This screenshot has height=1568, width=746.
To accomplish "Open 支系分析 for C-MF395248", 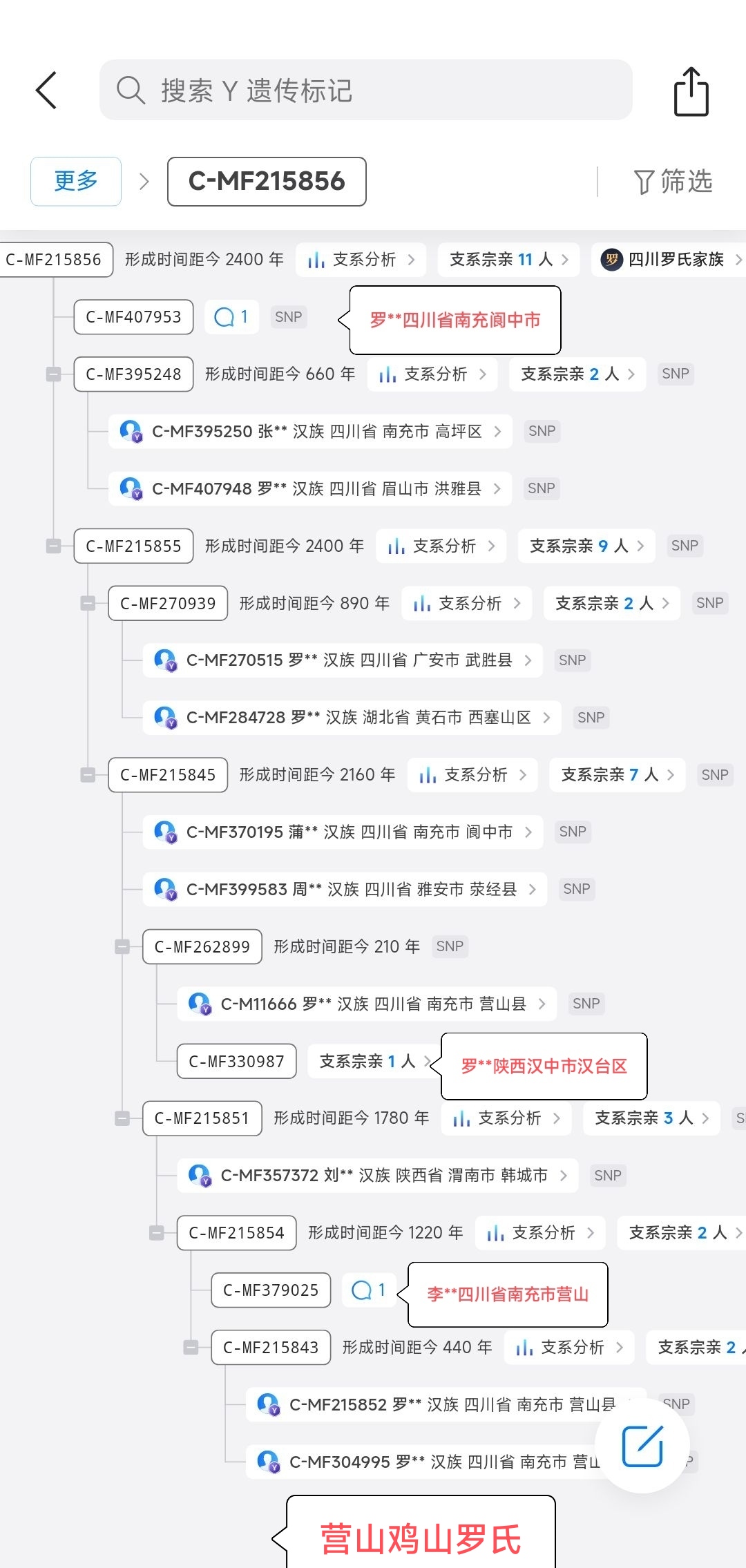I will [432, 374].
